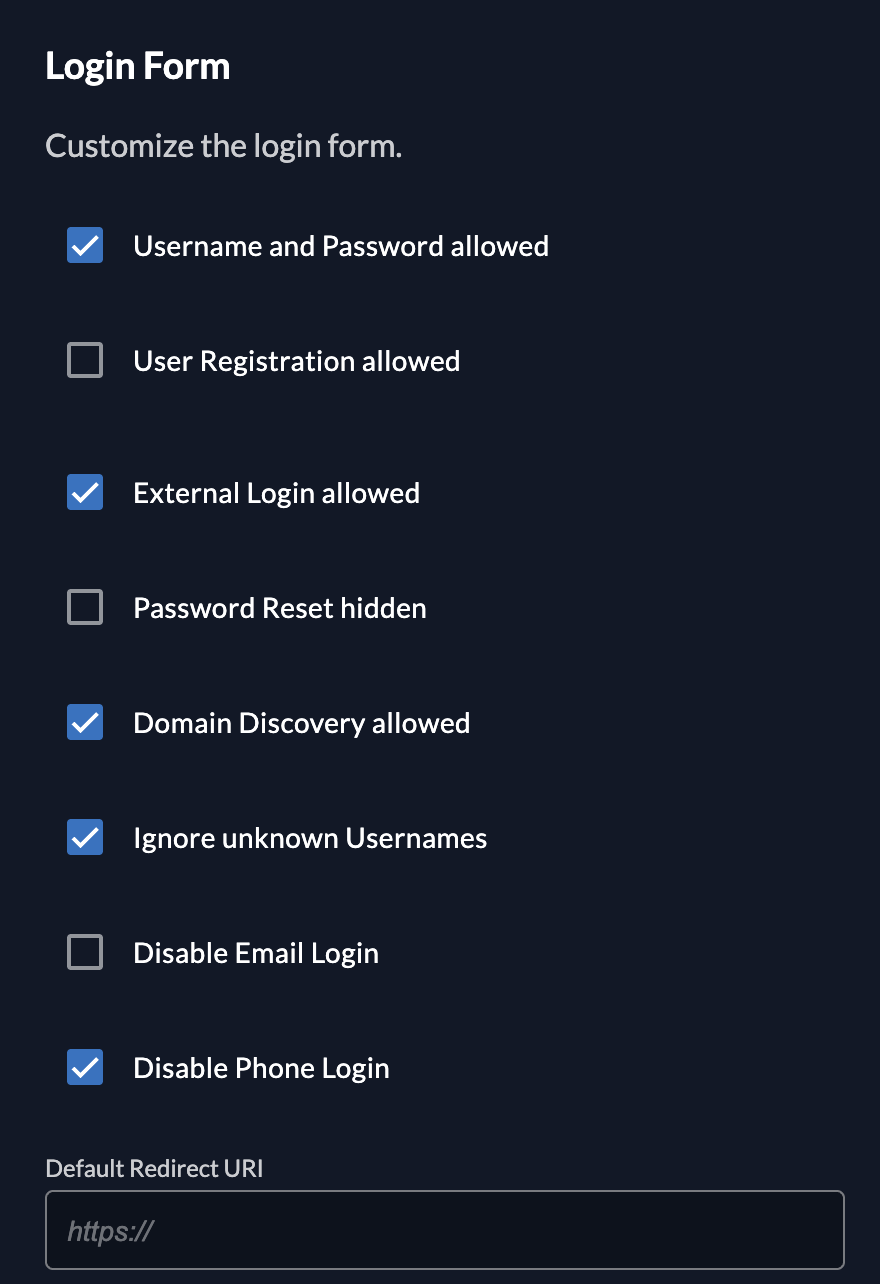
Task: Uncheck External Login allowed
Action: [85, 493]
